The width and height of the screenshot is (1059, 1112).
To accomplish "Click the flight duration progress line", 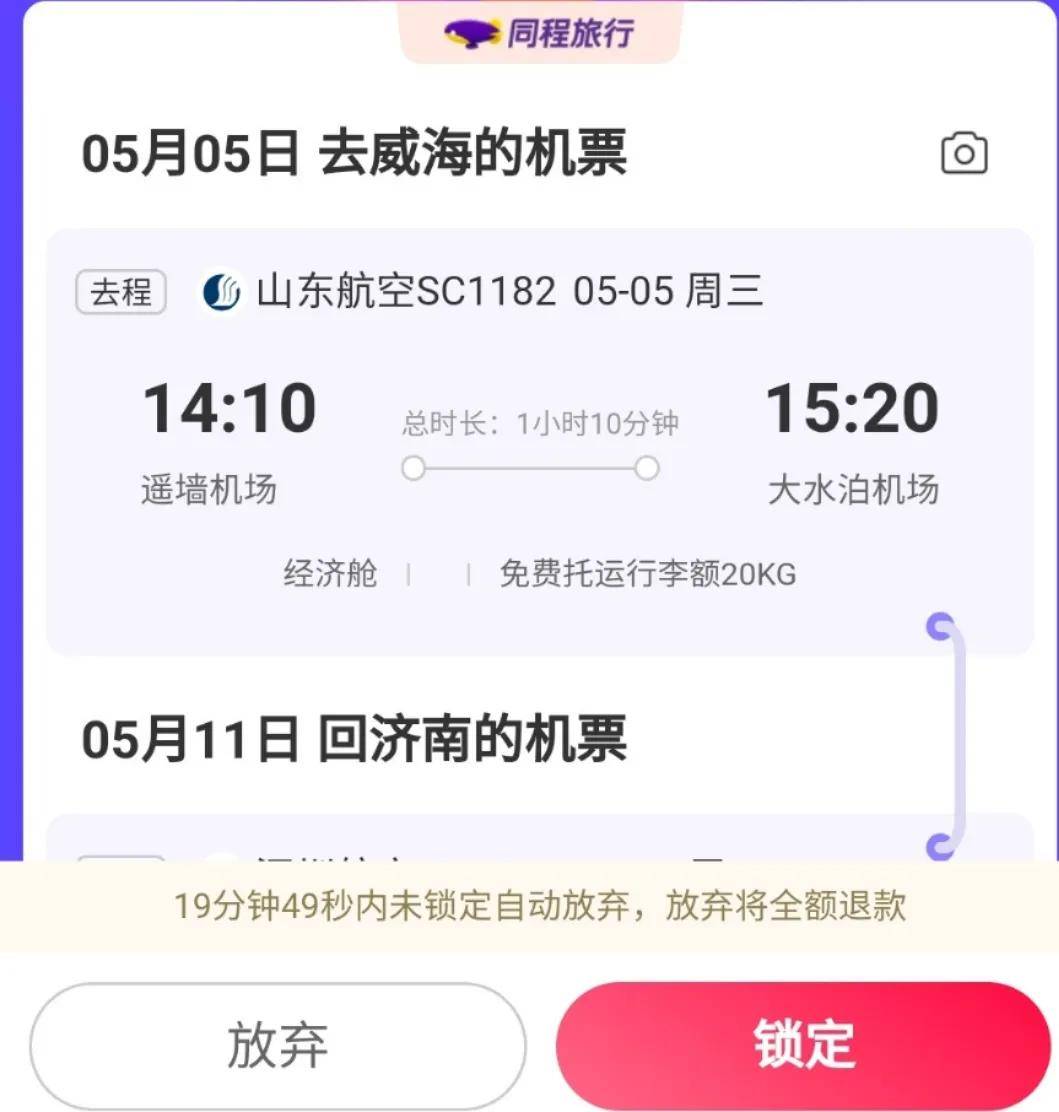I will click(x=528, y=467).
